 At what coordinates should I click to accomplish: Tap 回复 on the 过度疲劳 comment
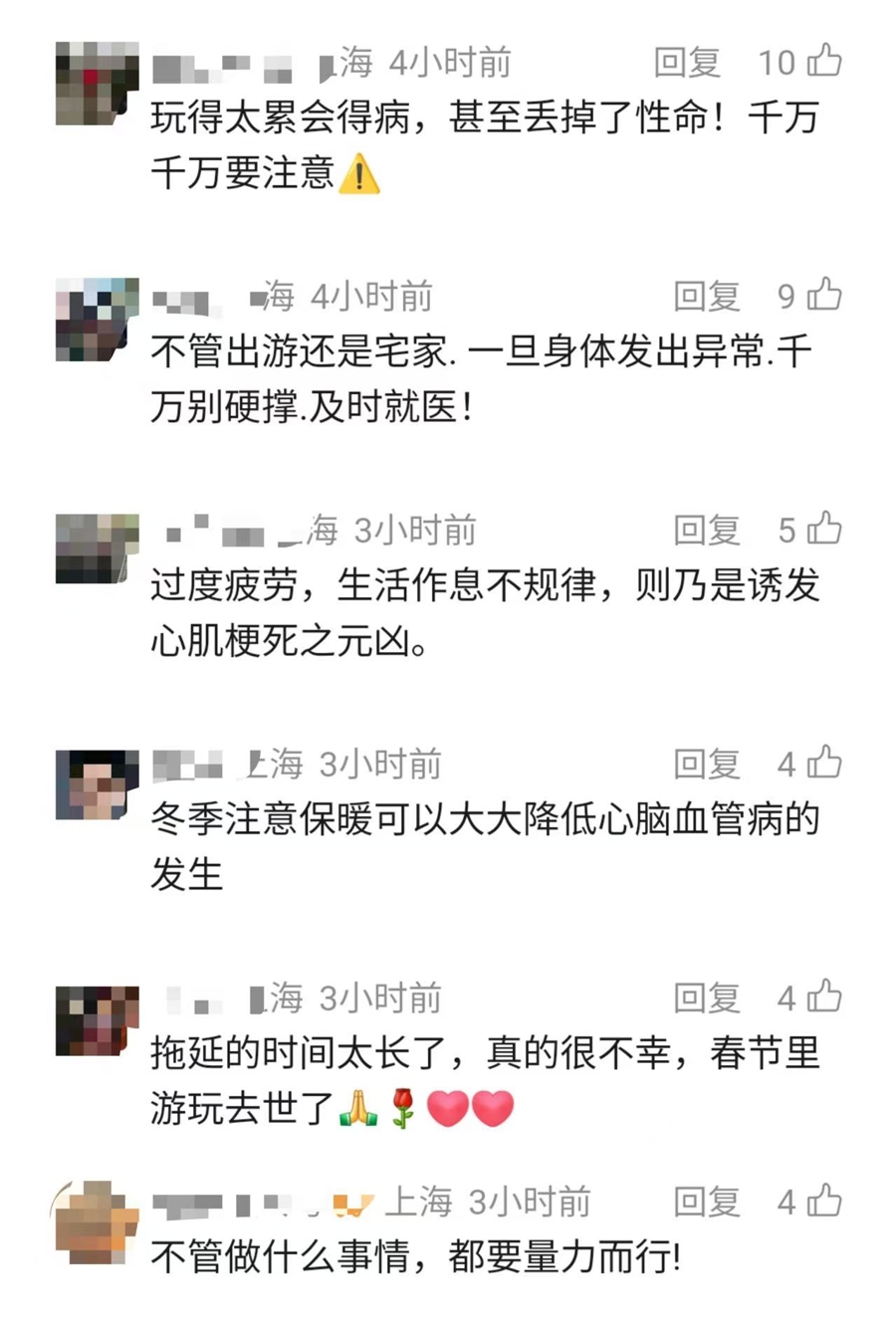point(707,531)
